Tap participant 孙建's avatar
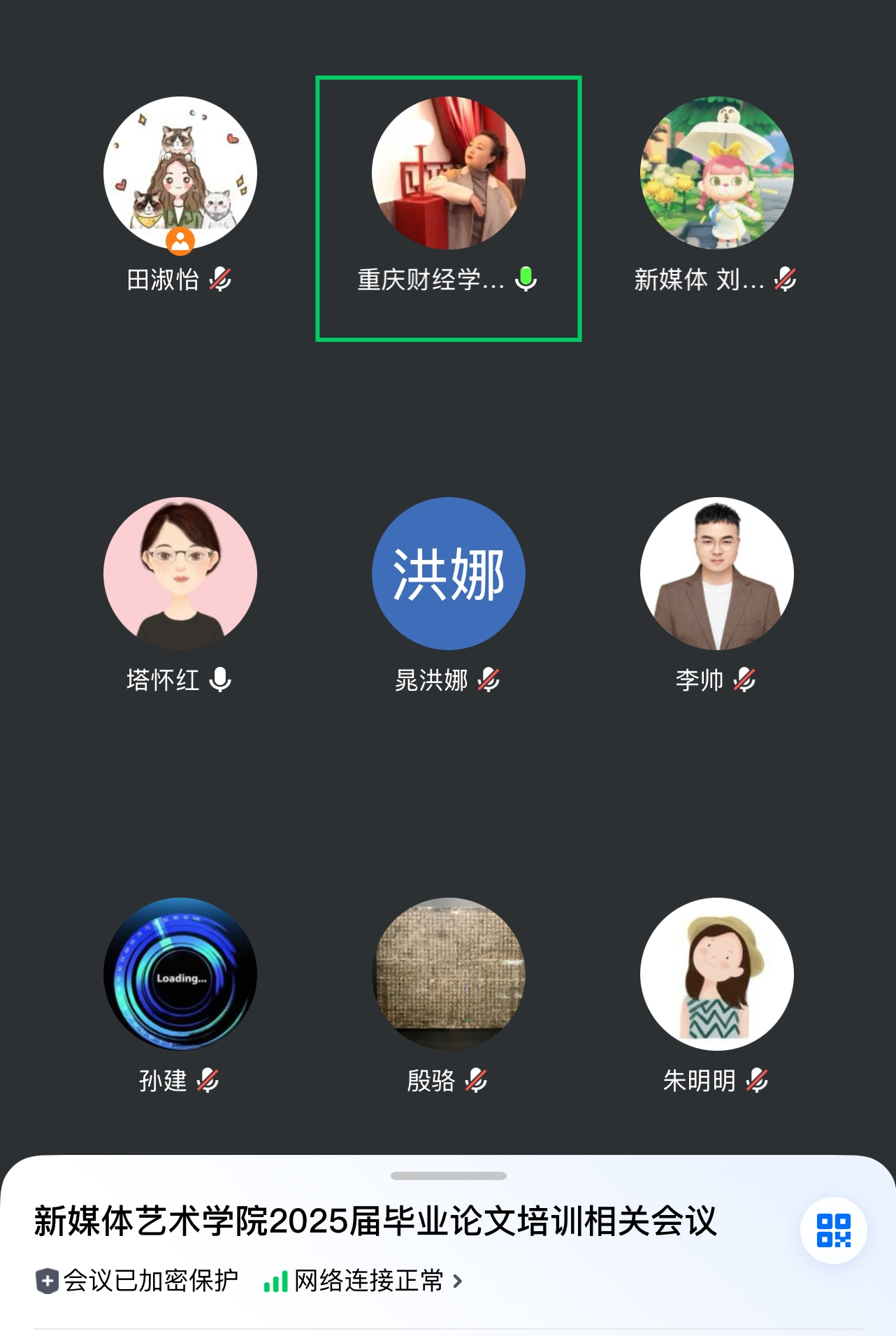 (180, 974)
